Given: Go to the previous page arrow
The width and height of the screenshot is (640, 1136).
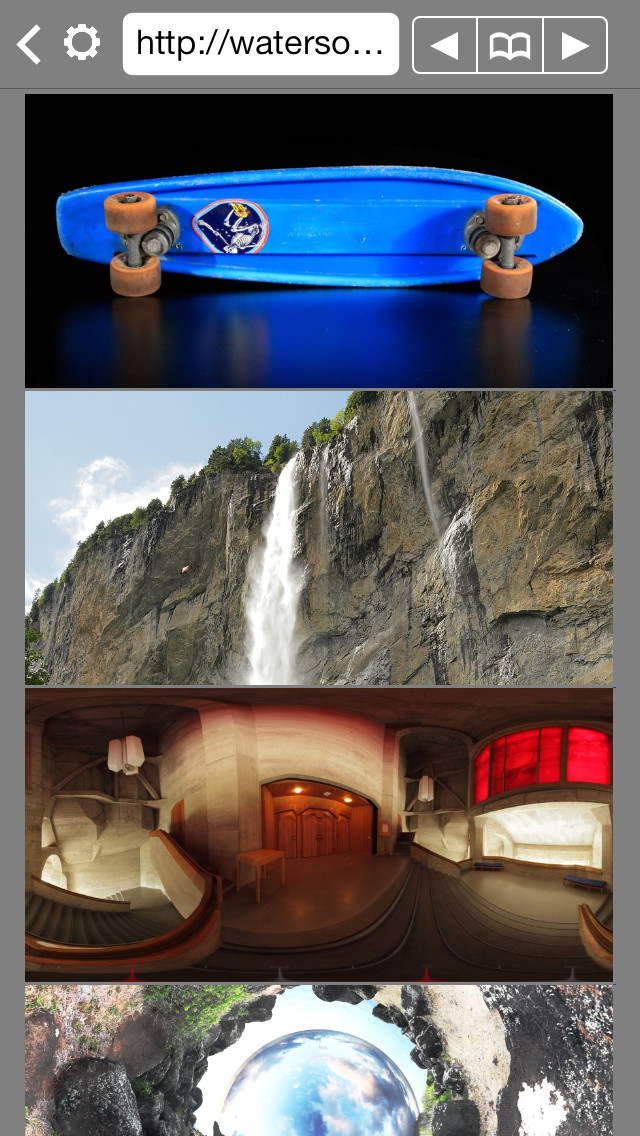Looking at the screenshot, I should pos(445,45).
